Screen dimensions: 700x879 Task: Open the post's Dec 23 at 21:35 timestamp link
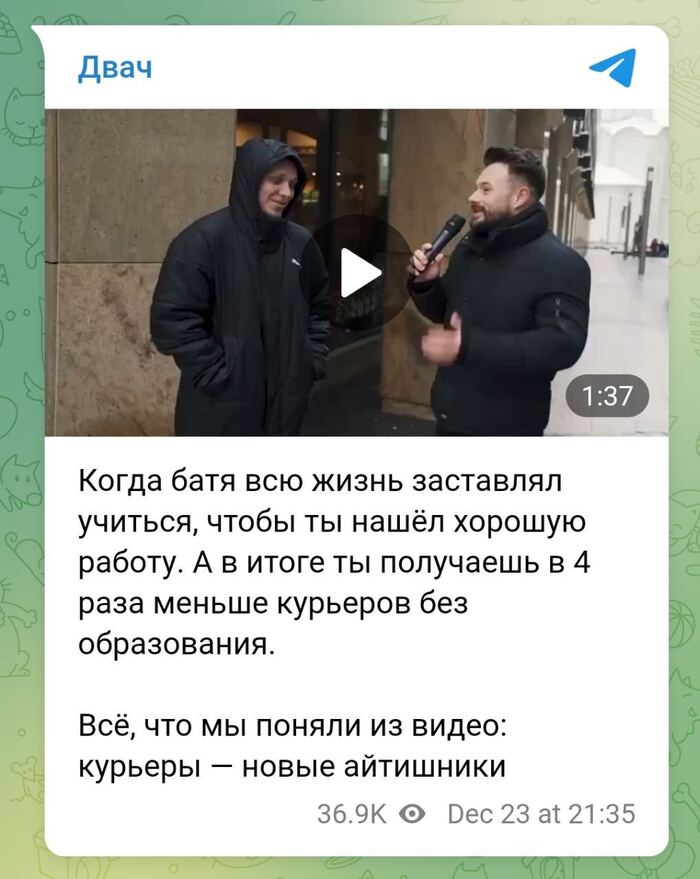pos(541,814)
